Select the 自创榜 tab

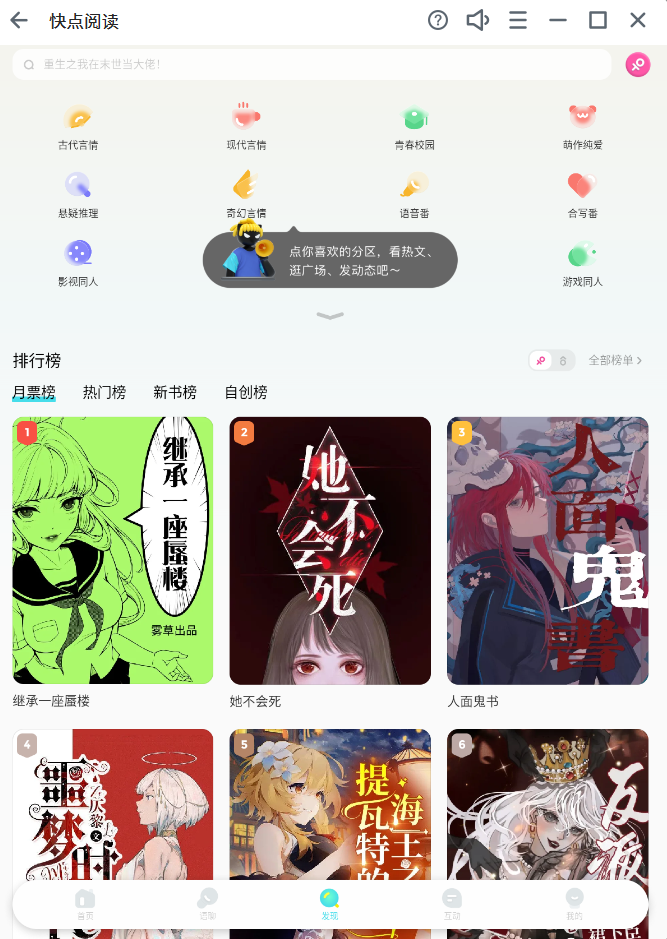pos(245,392)
